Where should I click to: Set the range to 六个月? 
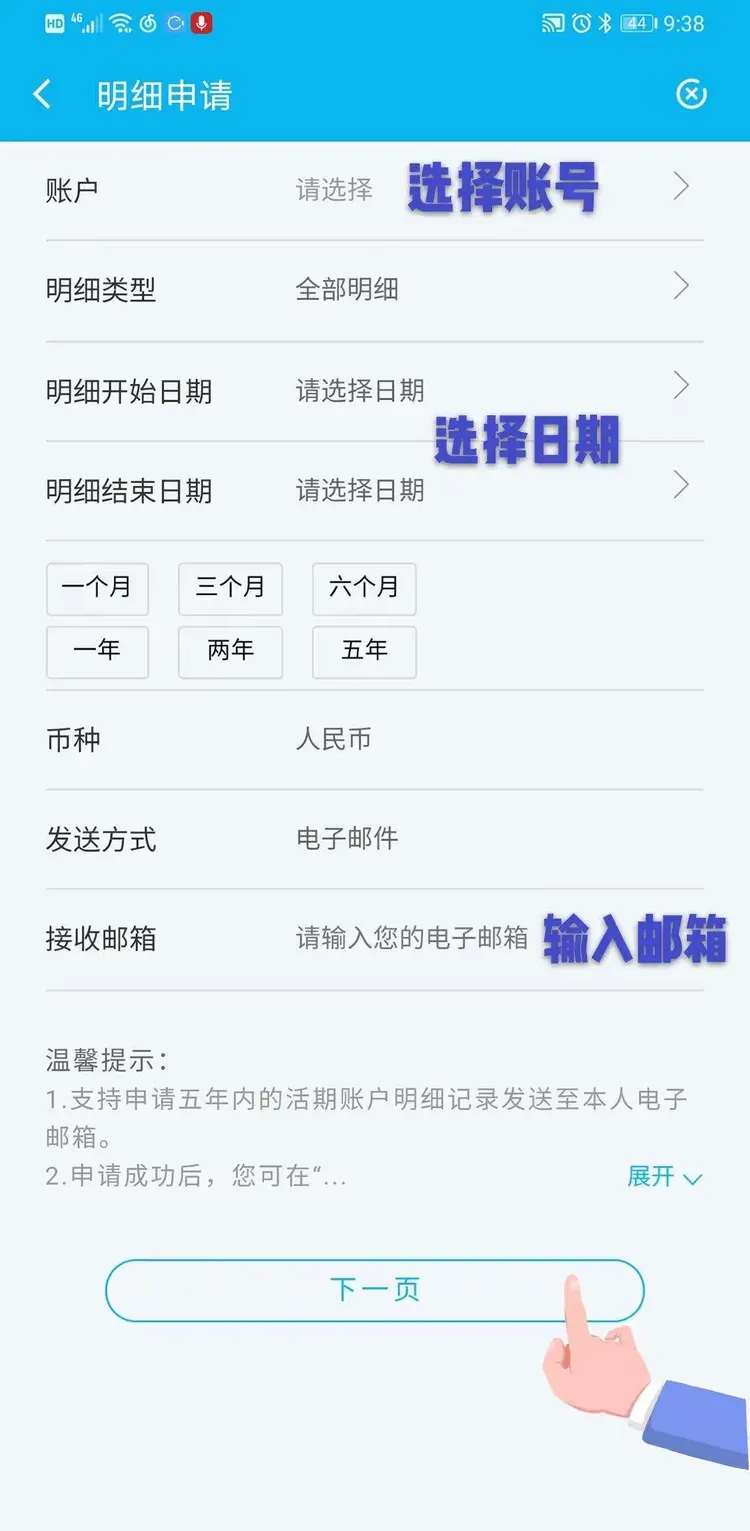(364, 588)
